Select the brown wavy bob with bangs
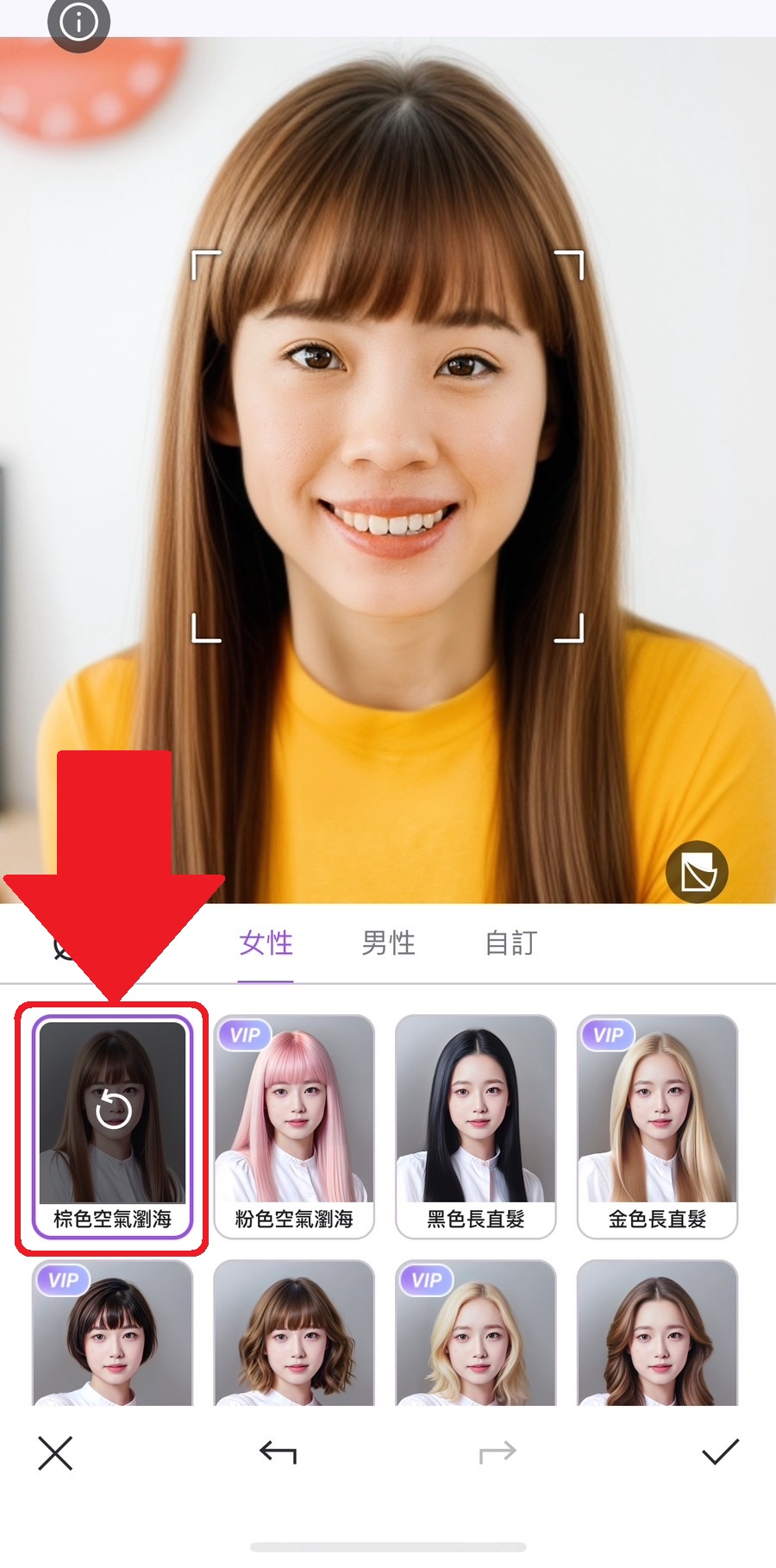Image resolution: width=776 pixels, height=1568 pixels. [x=294, y=1333]
